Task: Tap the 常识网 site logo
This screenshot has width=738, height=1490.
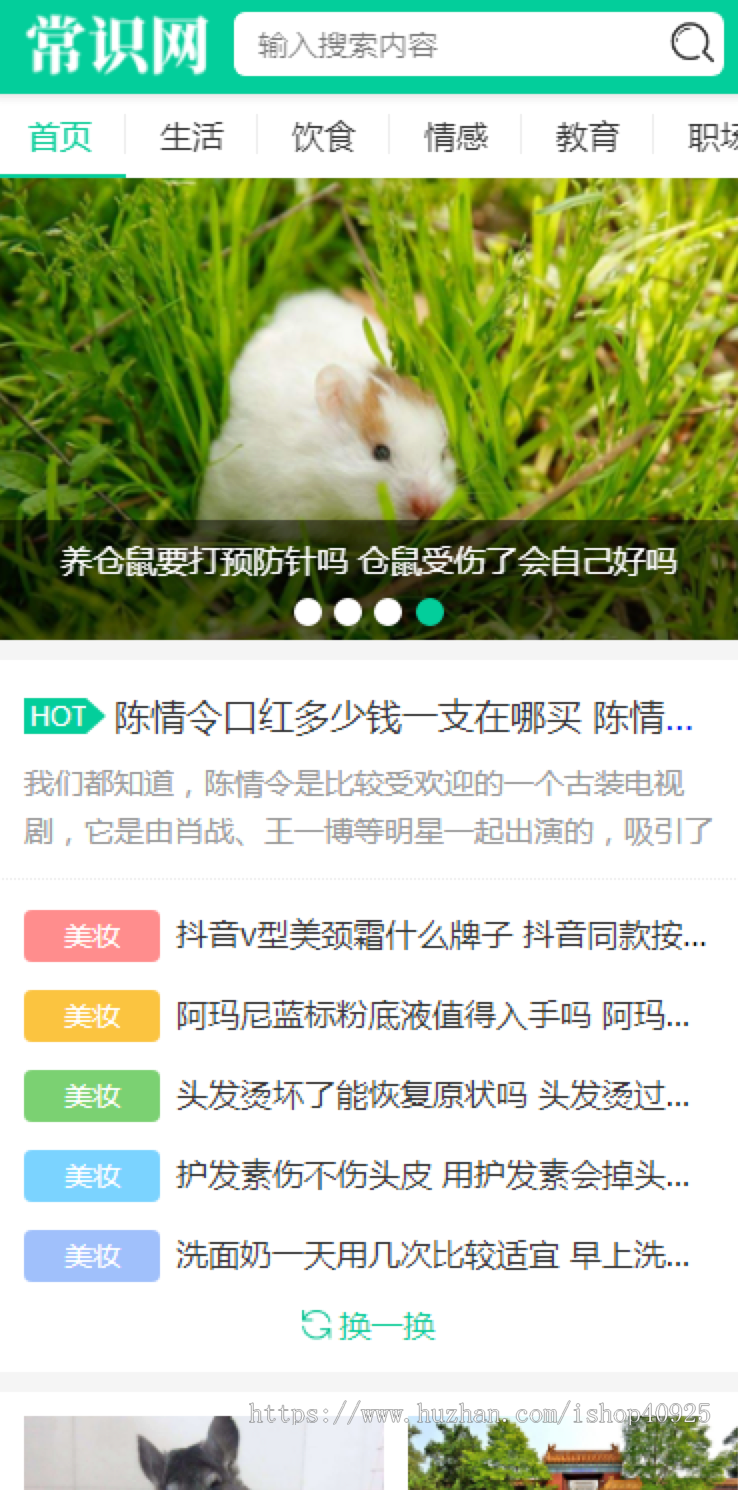Action: 117,46
